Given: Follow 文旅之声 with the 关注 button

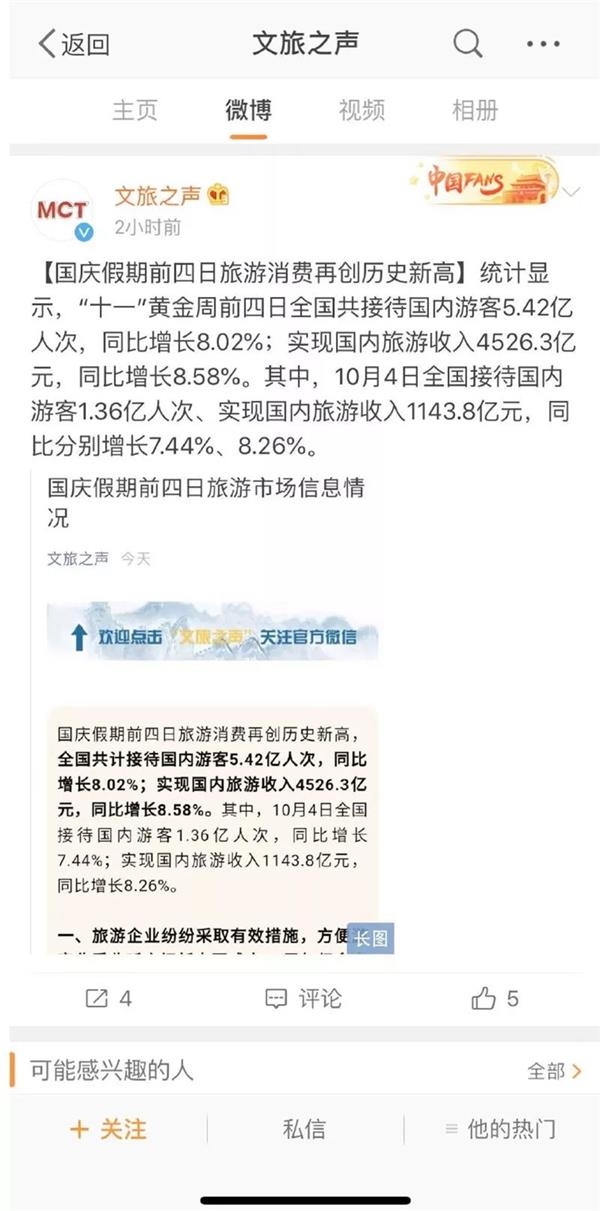Looking at the screenshot, I should 108,1130.
